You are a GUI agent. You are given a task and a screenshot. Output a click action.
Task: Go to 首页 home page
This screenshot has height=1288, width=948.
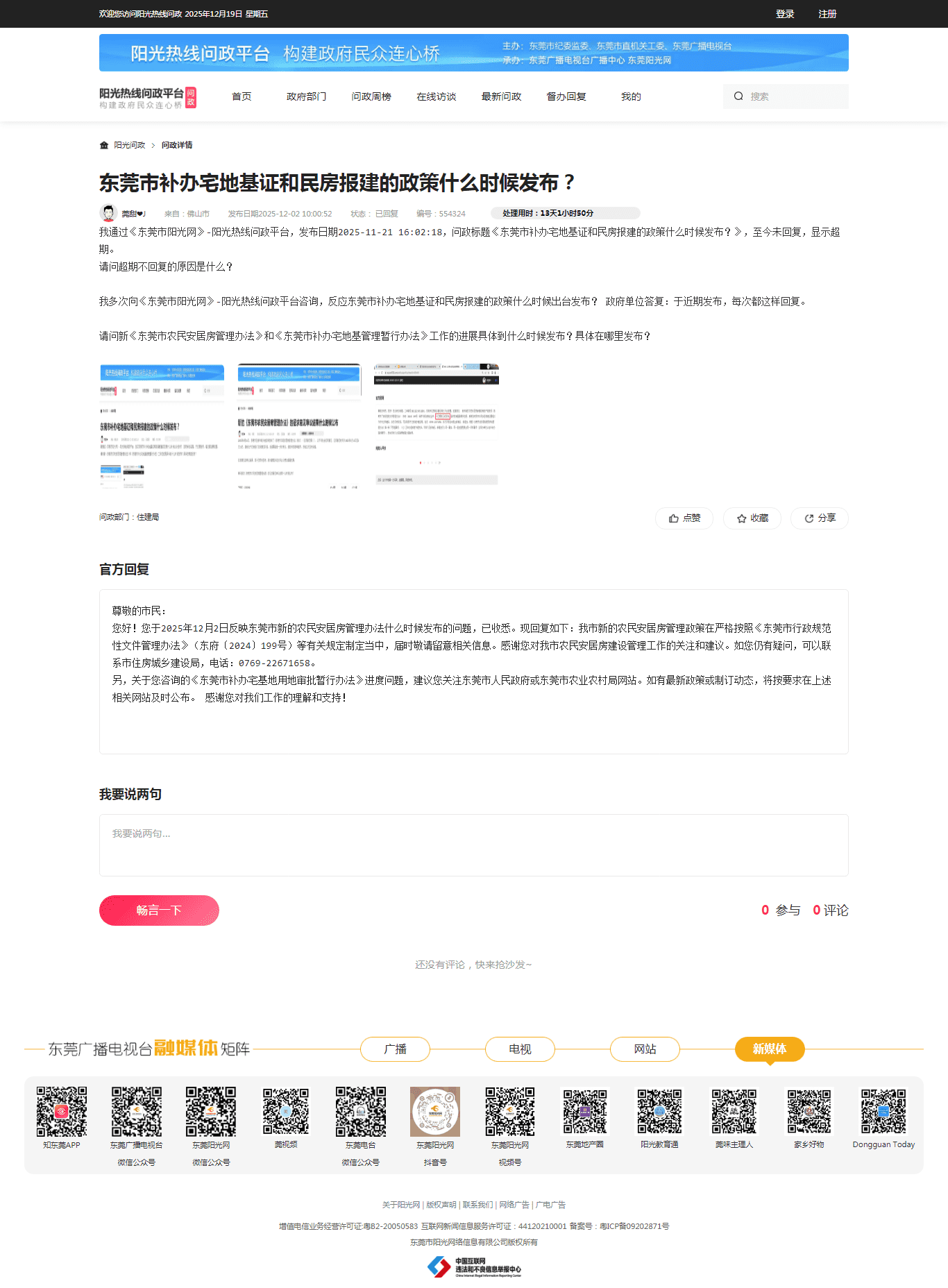(242, 96)
